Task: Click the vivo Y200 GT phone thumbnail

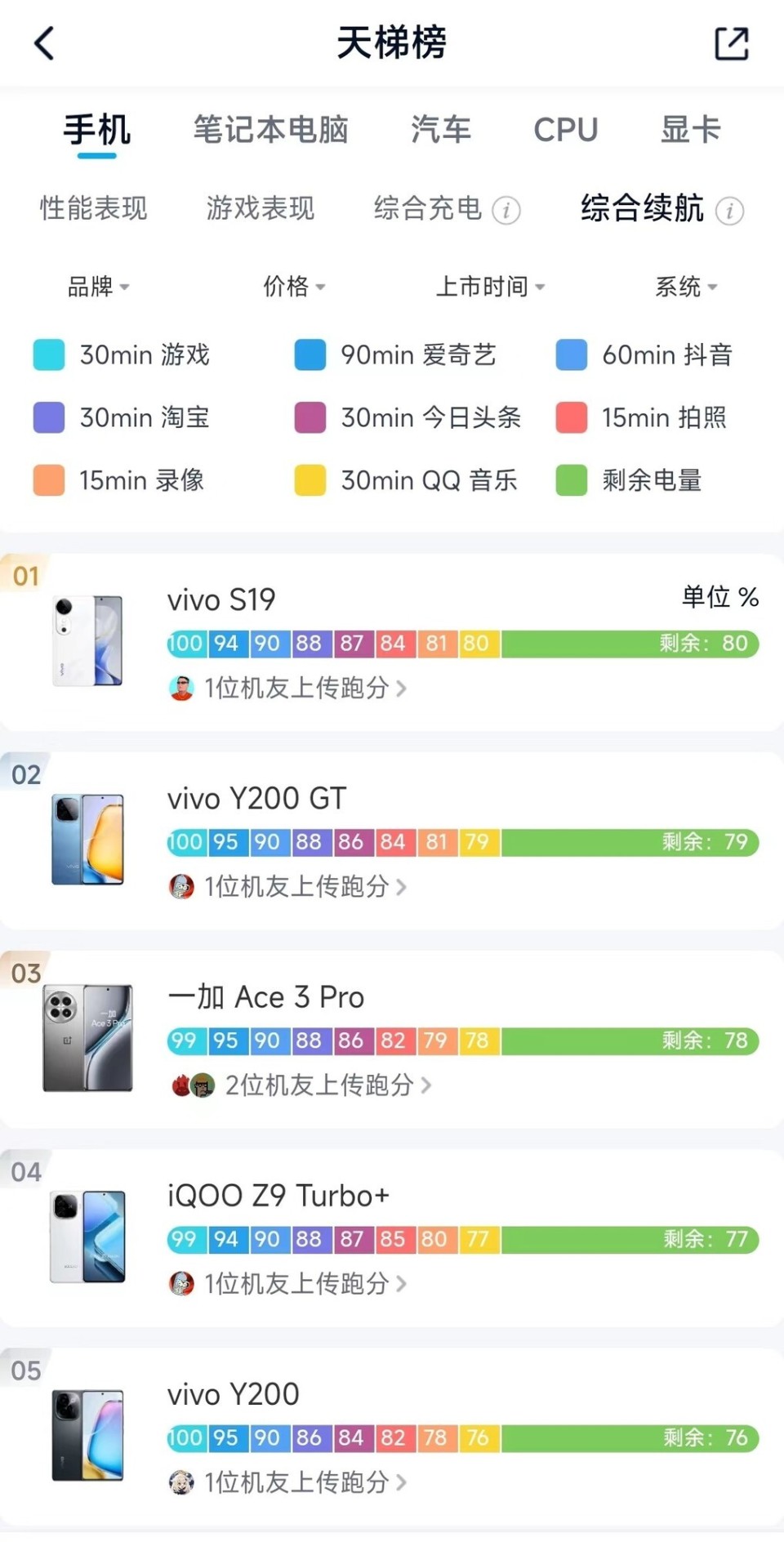Action: (x=87, y=839)
